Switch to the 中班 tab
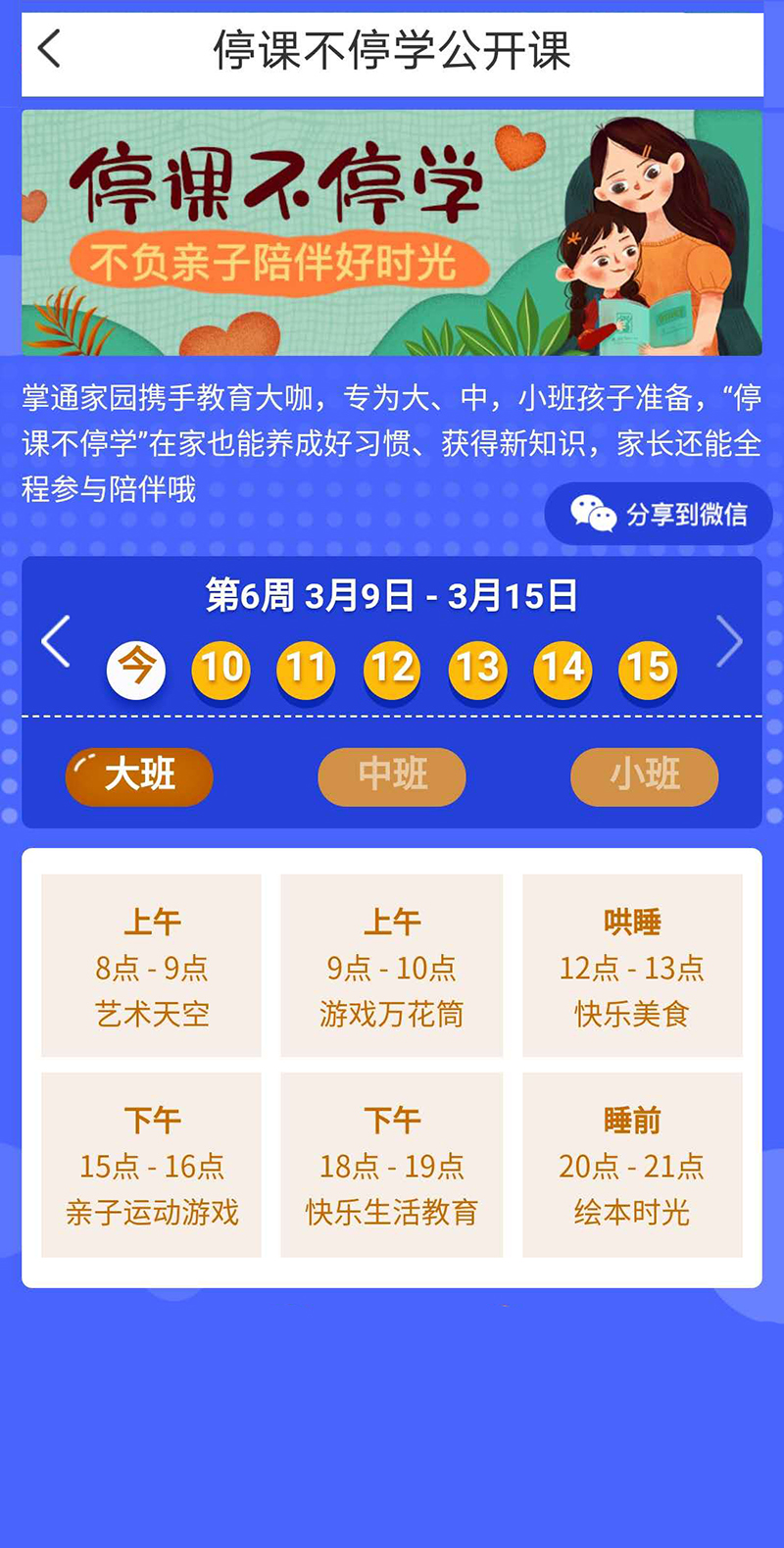 (x=392, y=776)
